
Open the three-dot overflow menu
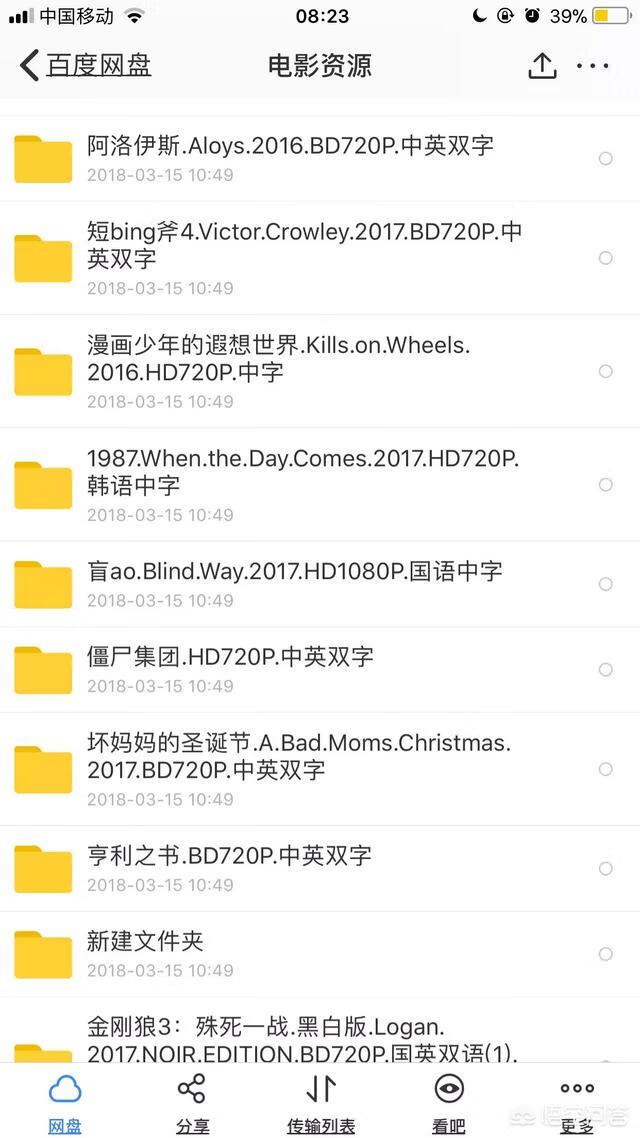tap(593, 66)
